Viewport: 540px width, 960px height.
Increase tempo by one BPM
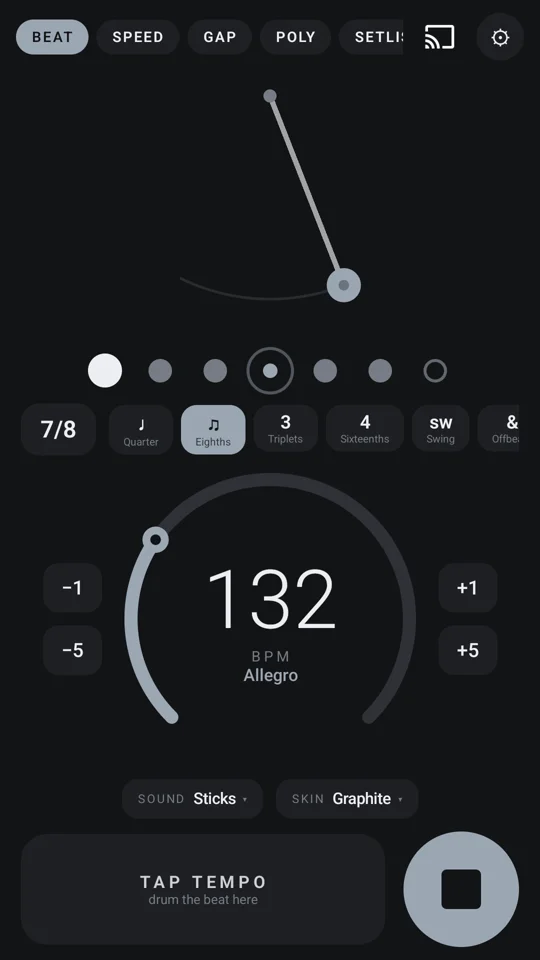pyautogui.click(x=468, y=588)
